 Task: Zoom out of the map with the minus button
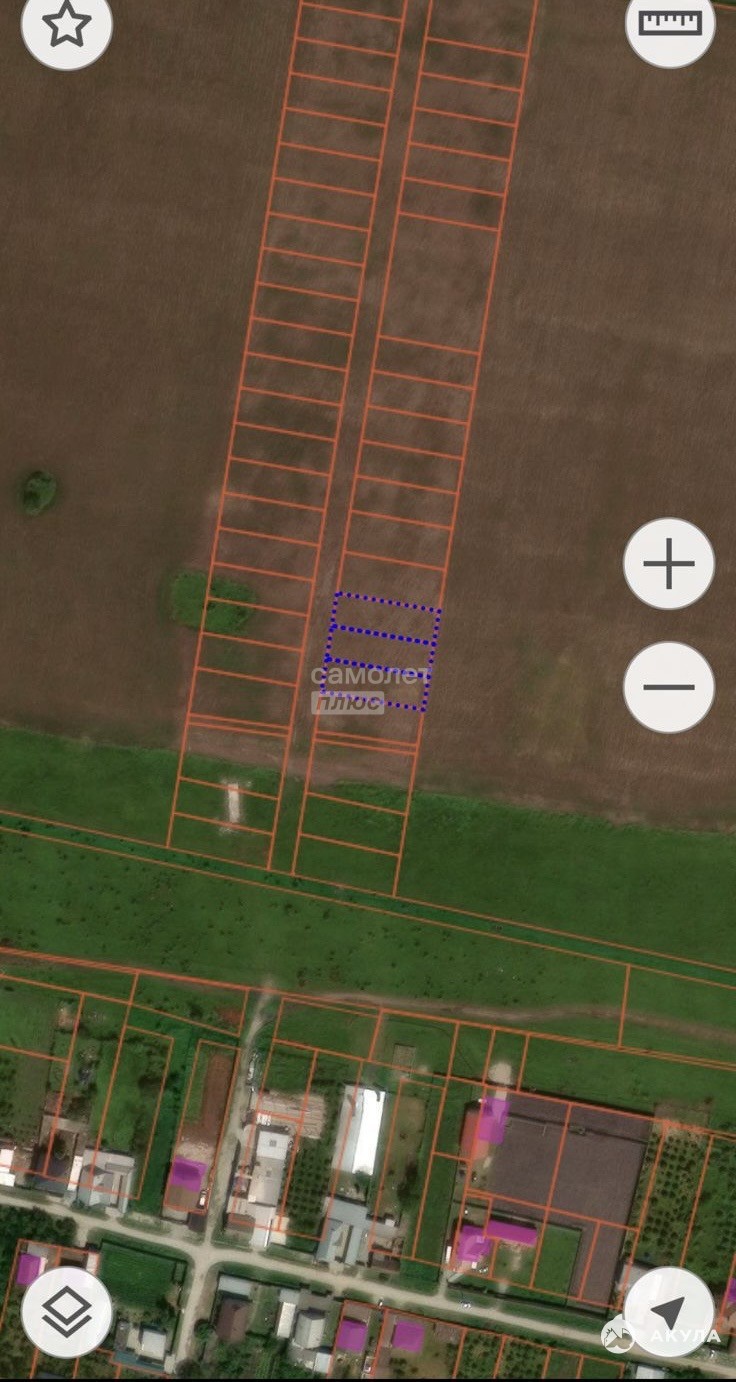(669, 688)
